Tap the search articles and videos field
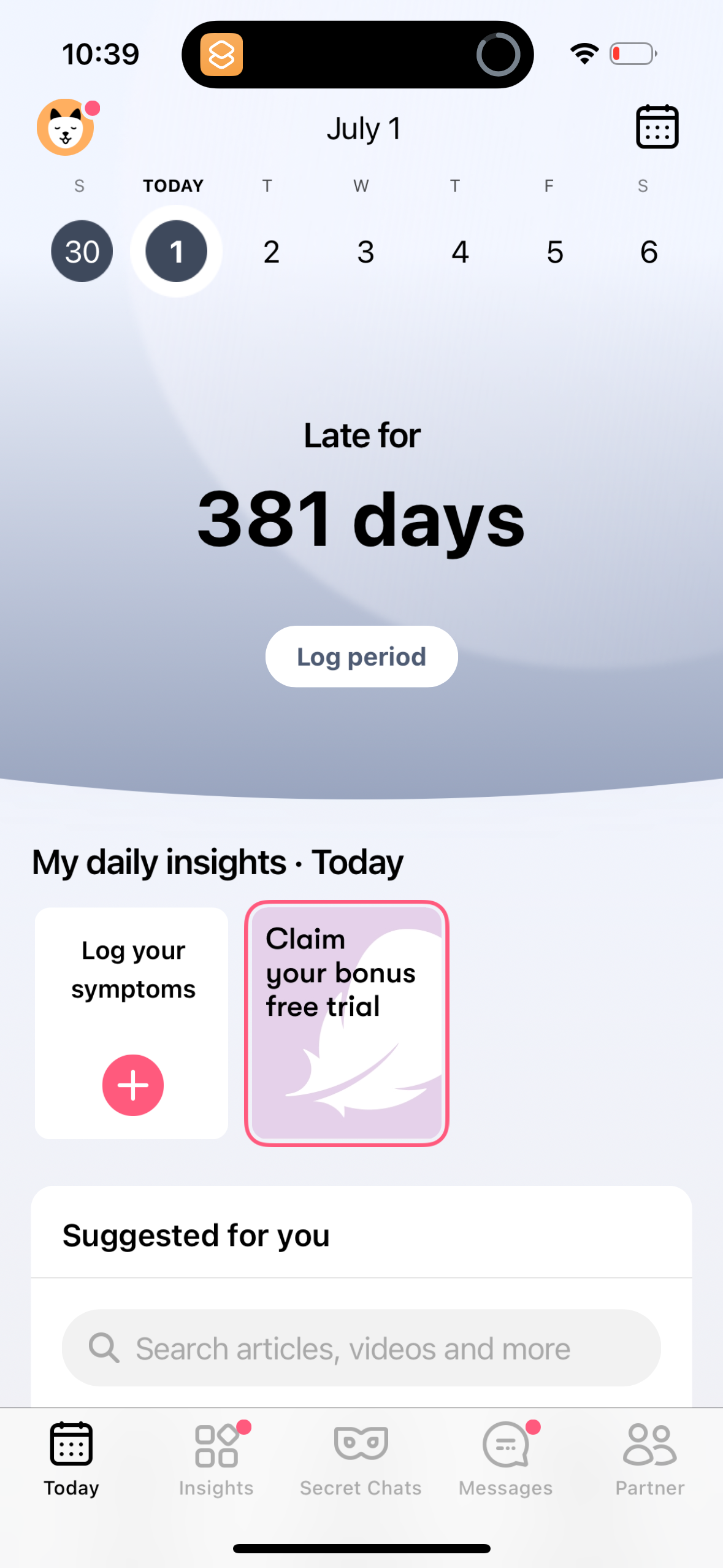723x1568 pixels. coord(361,1348)
